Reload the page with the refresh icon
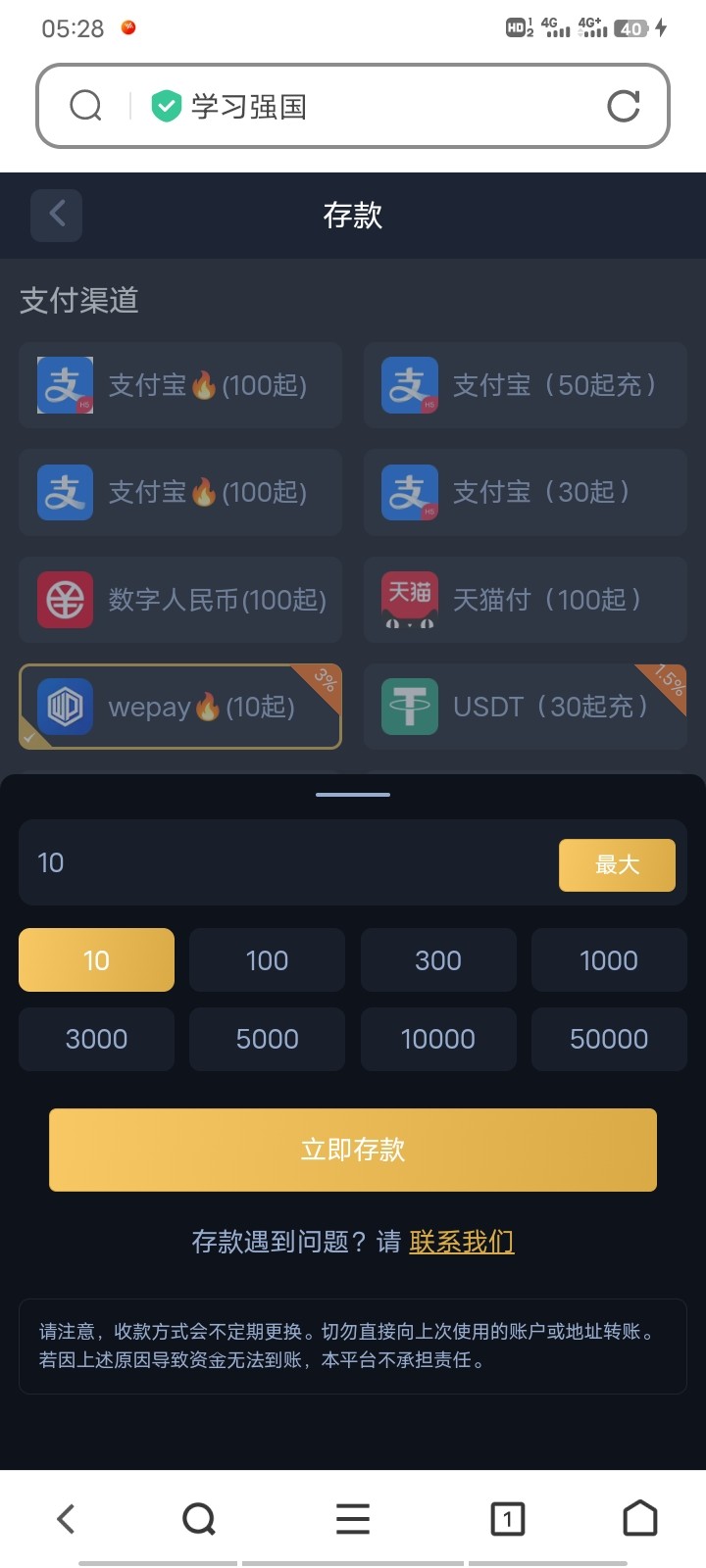706x1568 pixels. click(x=623, y=106)
